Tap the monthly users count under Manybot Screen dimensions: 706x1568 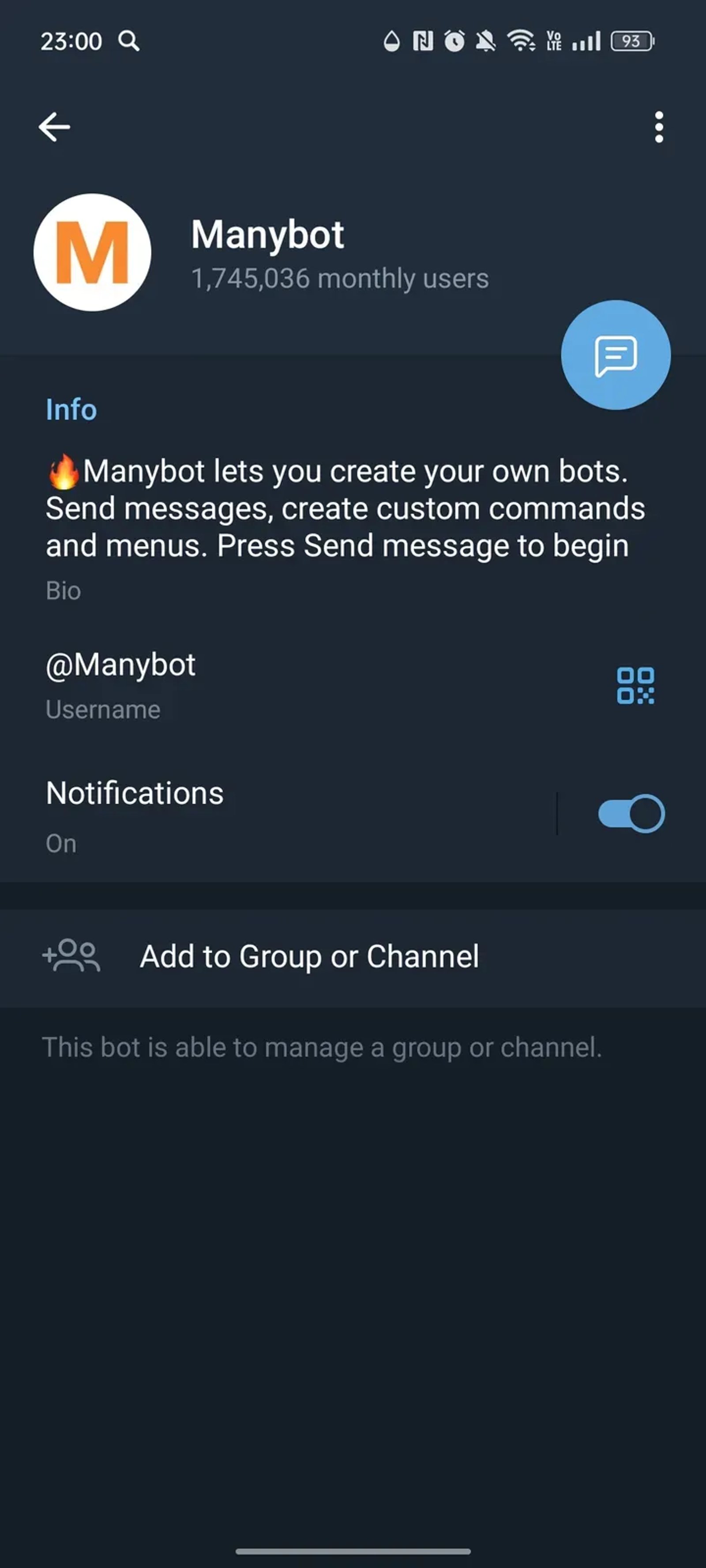pos(339,278)
